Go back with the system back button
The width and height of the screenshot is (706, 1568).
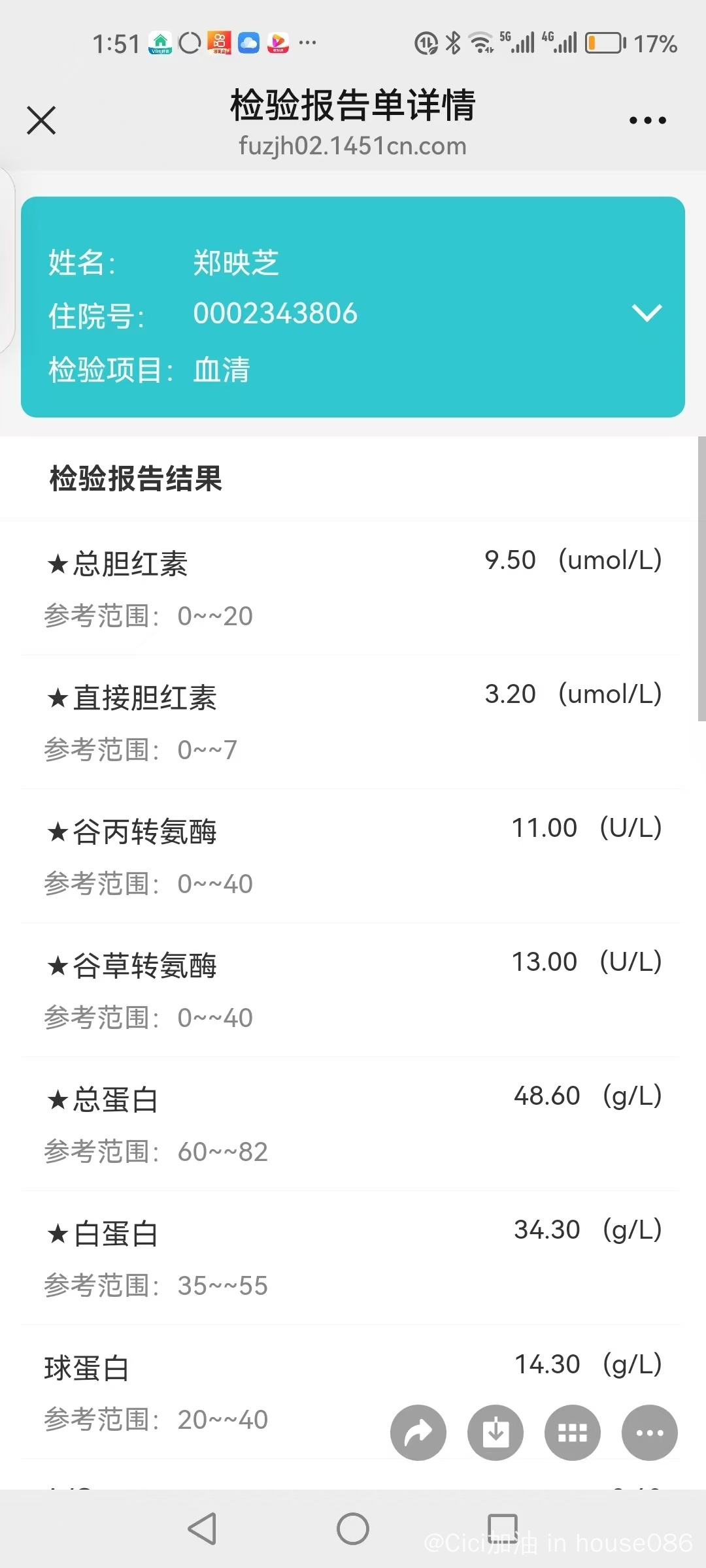pyautogui.click(x=202, y=1529)
